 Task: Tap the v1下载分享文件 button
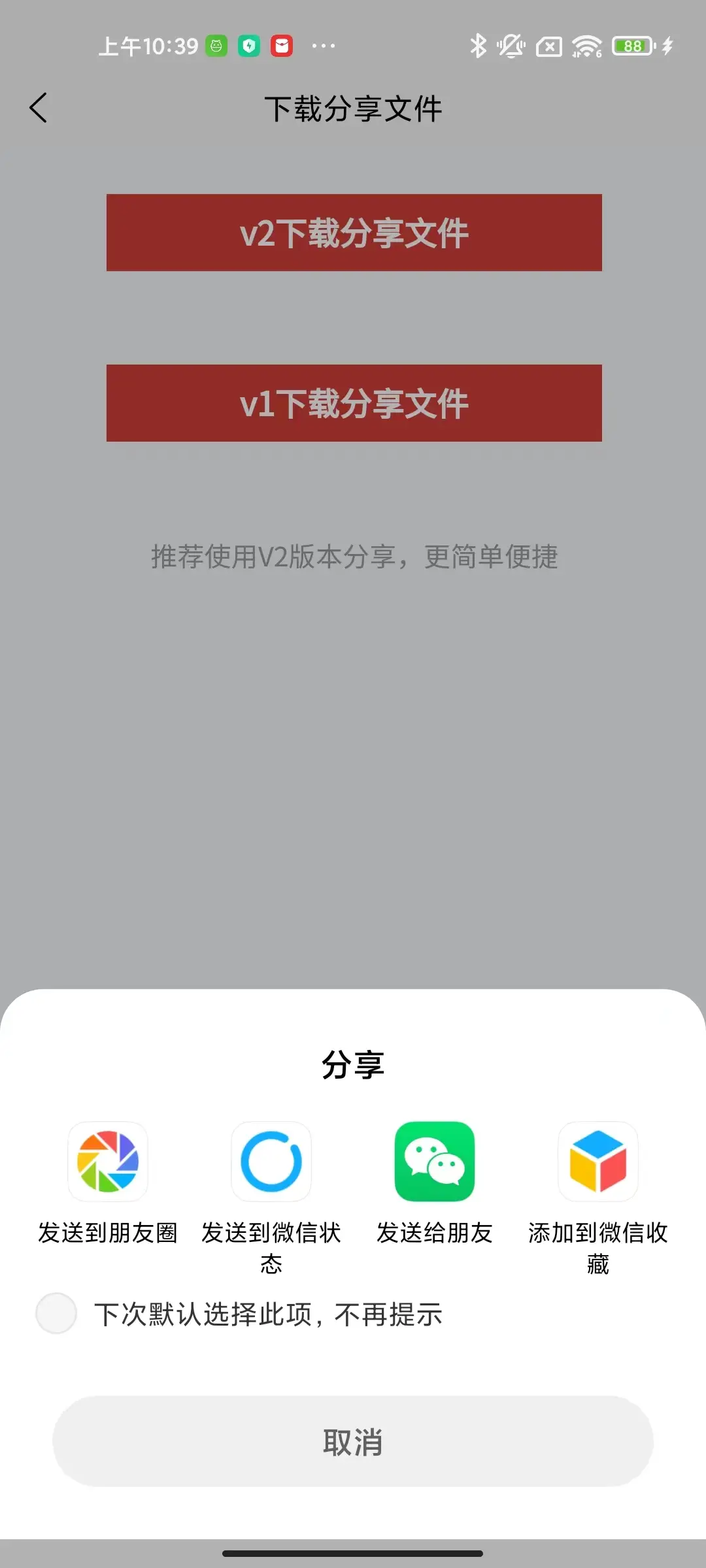pyautogui.click(x=354, y=403)
